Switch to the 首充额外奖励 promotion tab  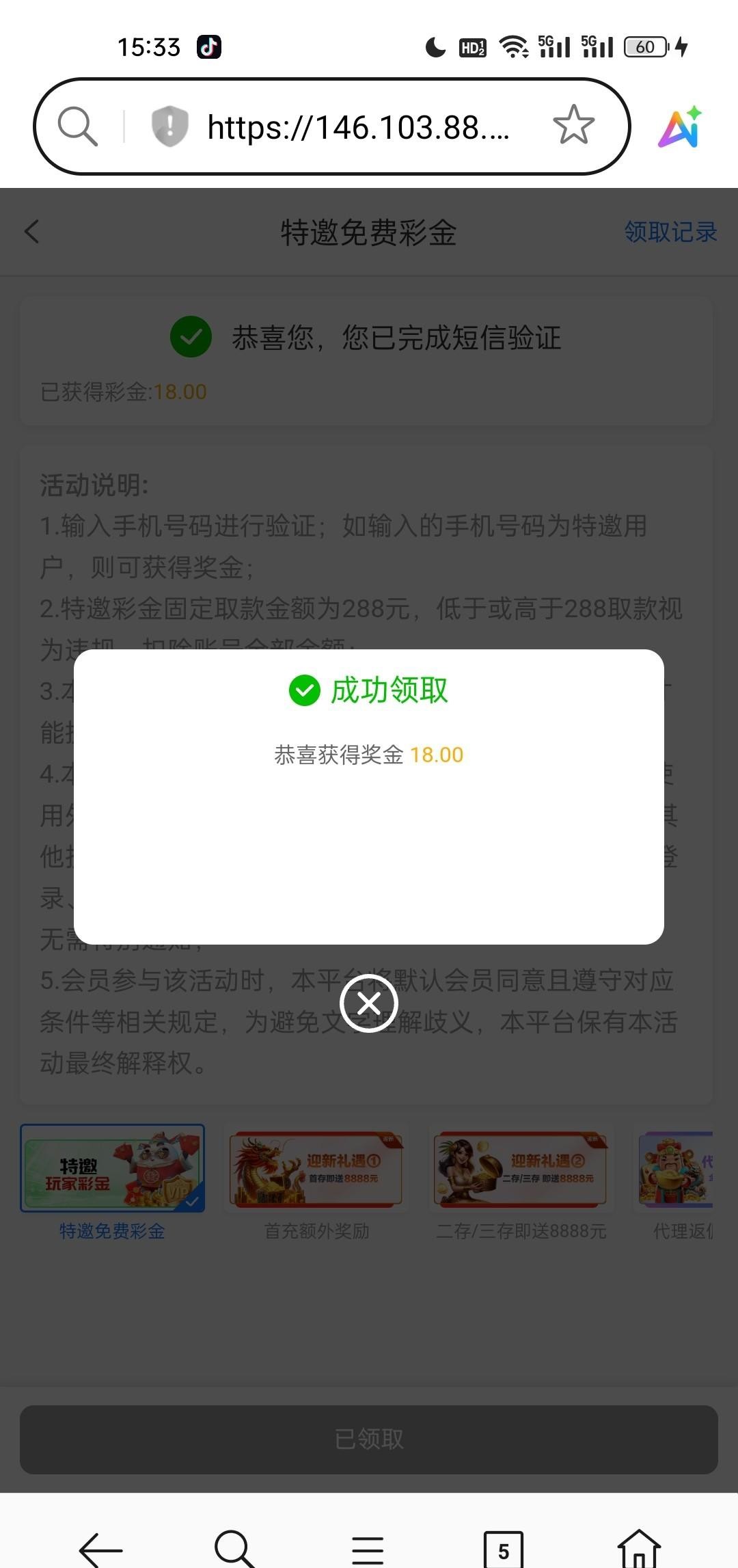pyautogui.click(x=316, y=1169)
